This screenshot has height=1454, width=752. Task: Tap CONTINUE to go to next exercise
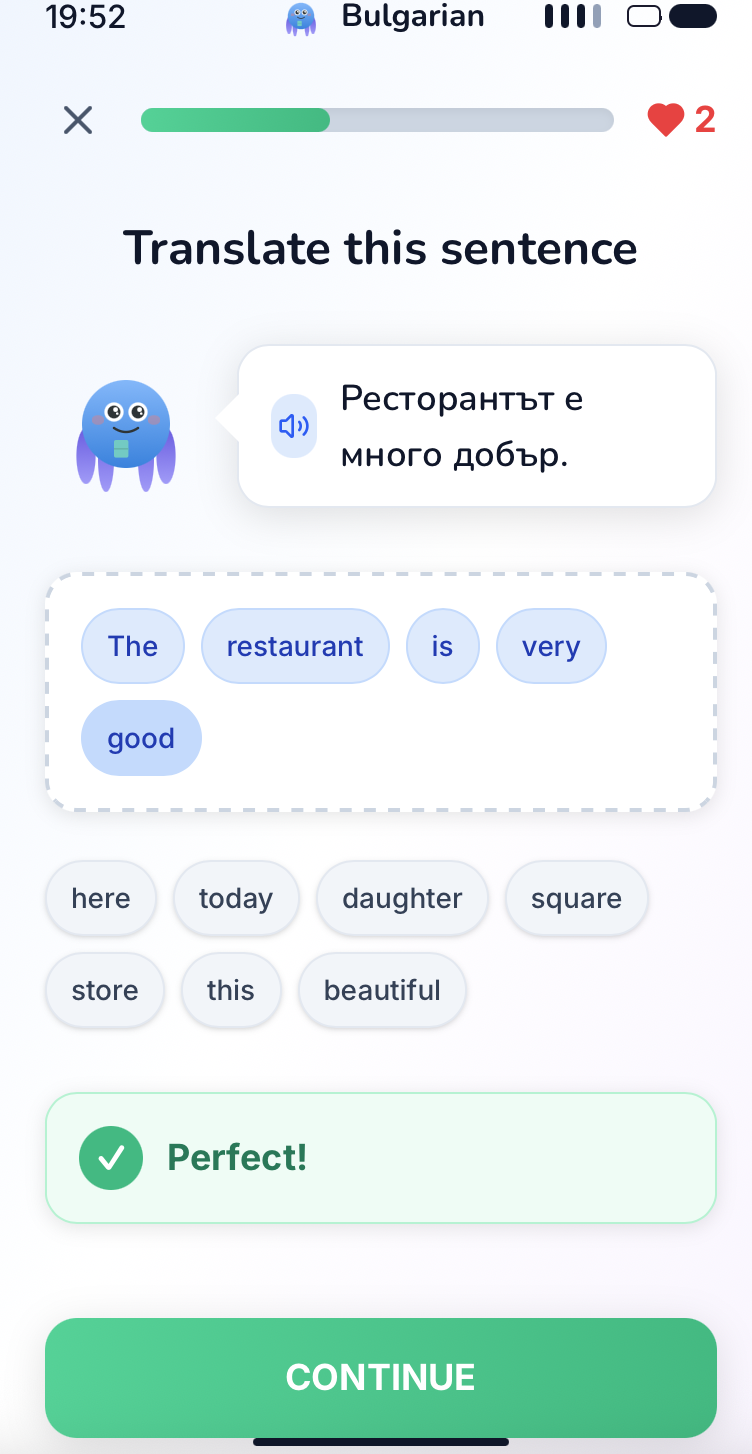click(x=380, y=1377)
